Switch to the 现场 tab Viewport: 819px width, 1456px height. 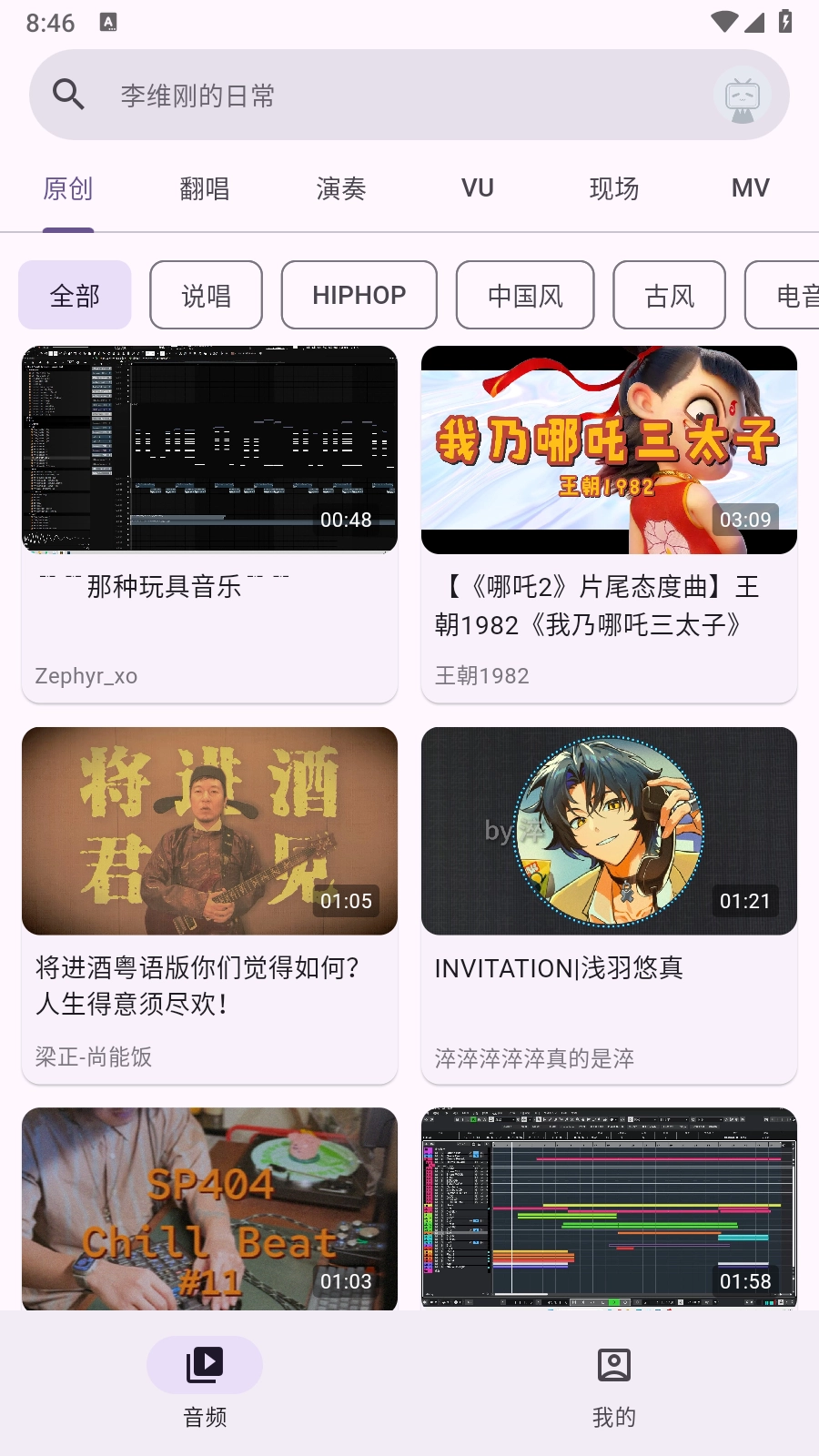614,187
